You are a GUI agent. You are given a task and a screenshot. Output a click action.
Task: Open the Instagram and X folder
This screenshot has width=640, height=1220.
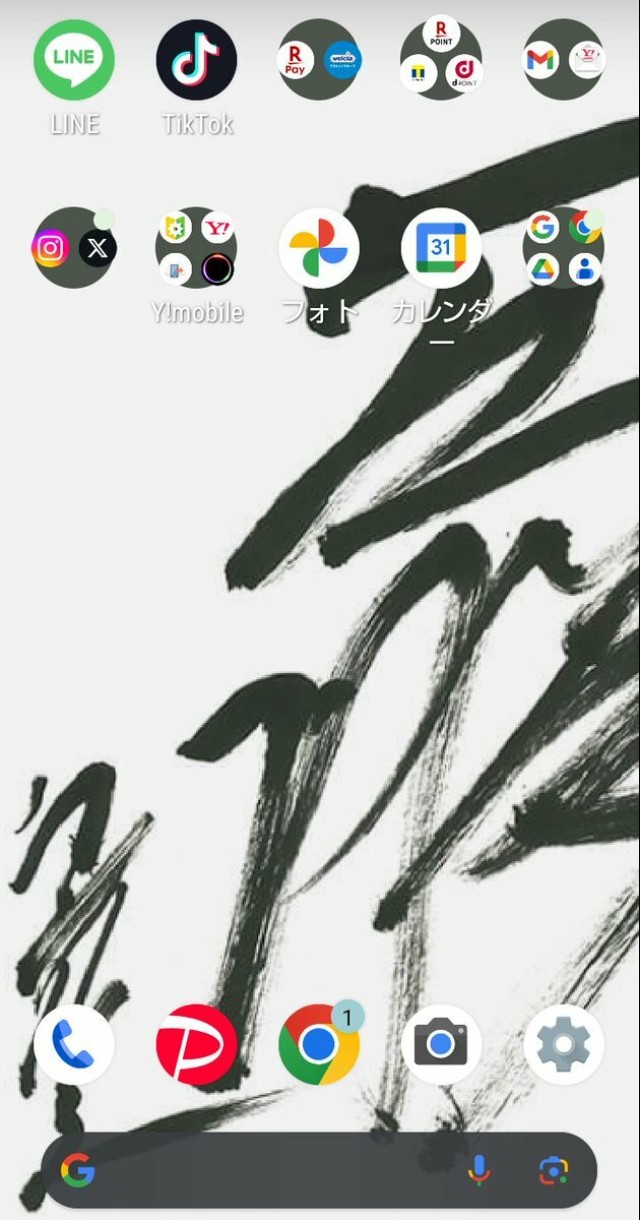tap(74, 248)
